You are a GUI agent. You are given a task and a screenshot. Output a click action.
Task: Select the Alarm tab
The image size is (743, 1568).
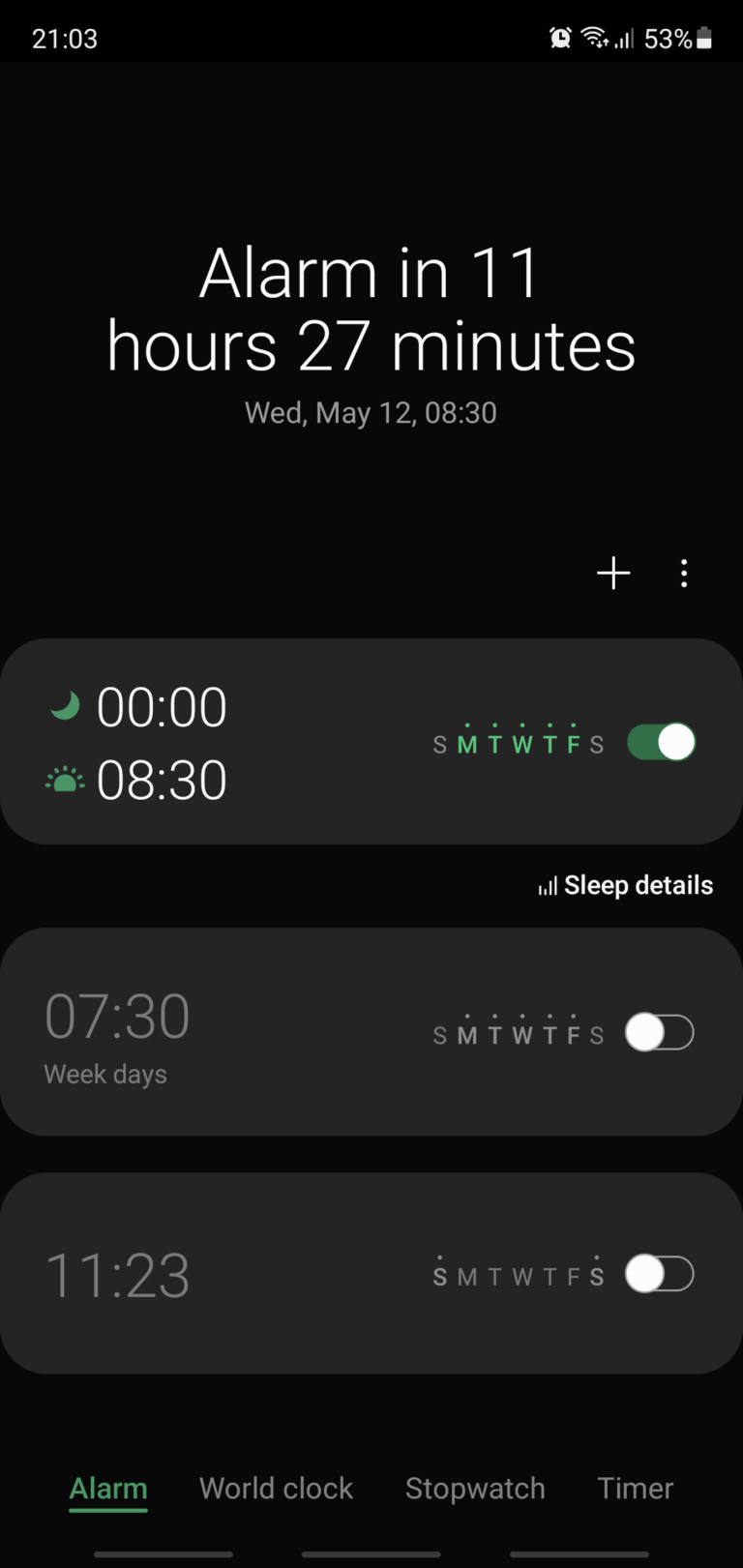(x=108, y=1488)
